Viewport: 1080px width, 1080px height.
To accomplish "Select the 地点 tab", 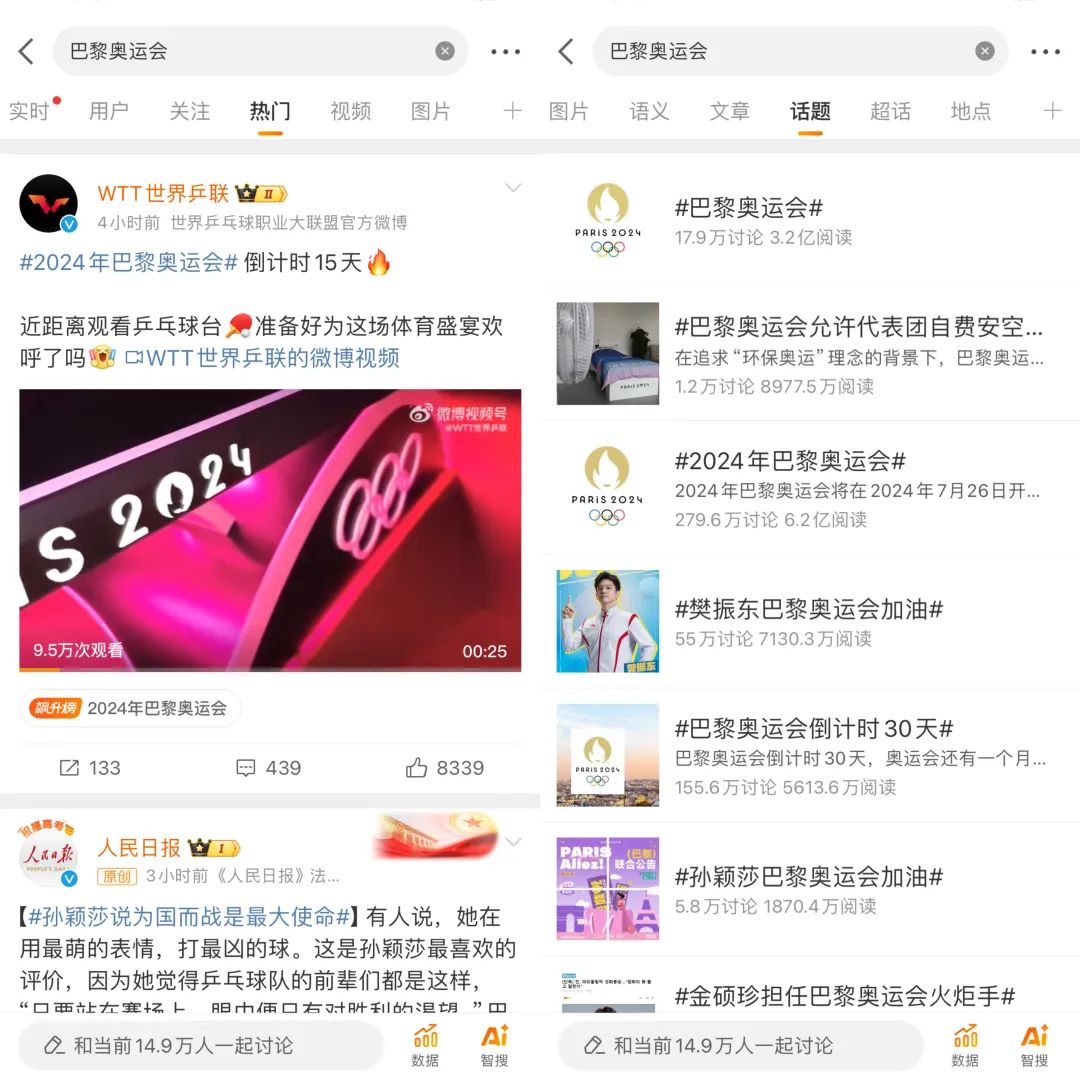I will click(970, 111).
